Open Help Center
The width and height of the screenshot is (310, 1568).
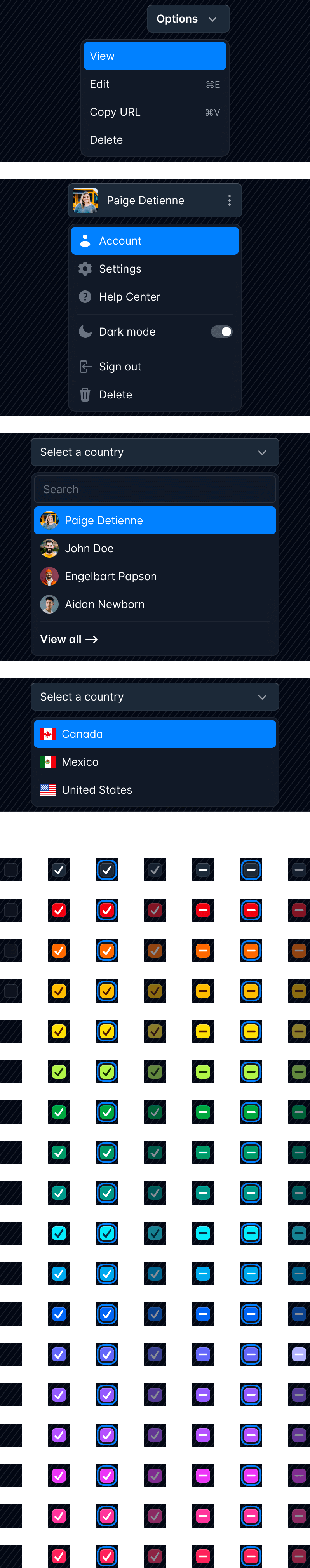(155, 297)
